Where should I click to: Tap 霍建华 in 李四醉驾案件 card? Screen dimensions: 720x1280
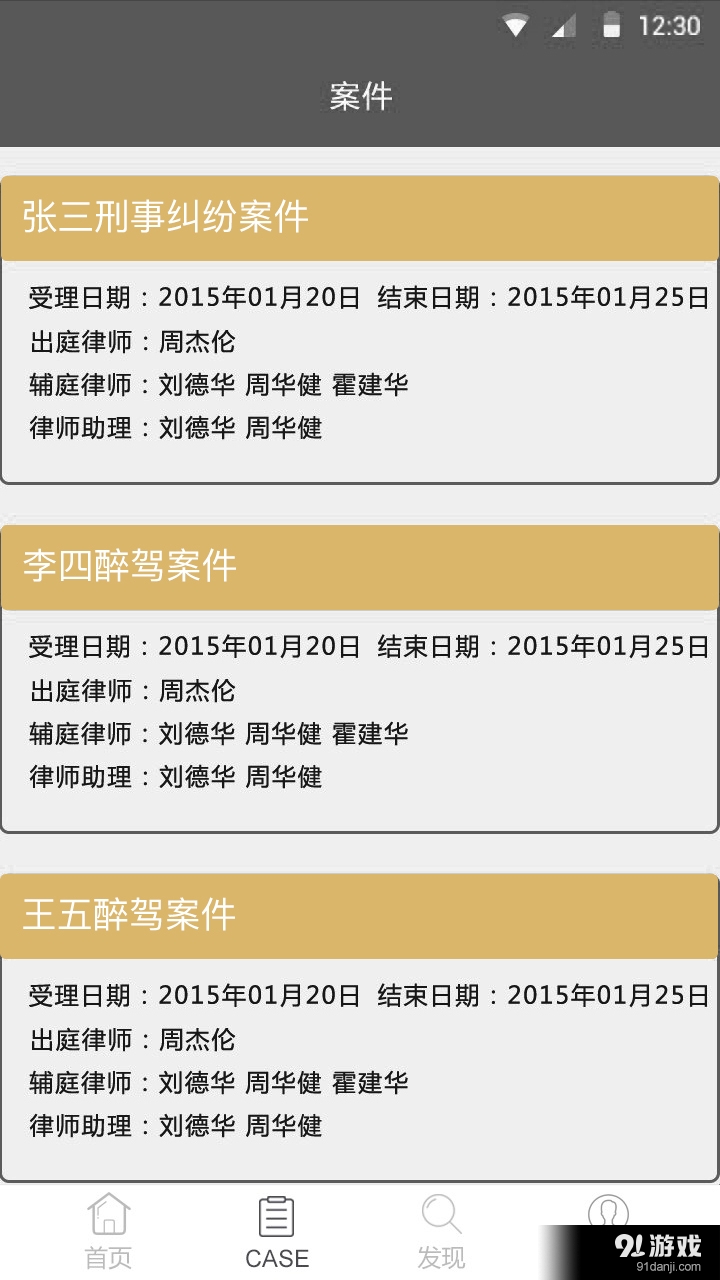click(371, 733)
